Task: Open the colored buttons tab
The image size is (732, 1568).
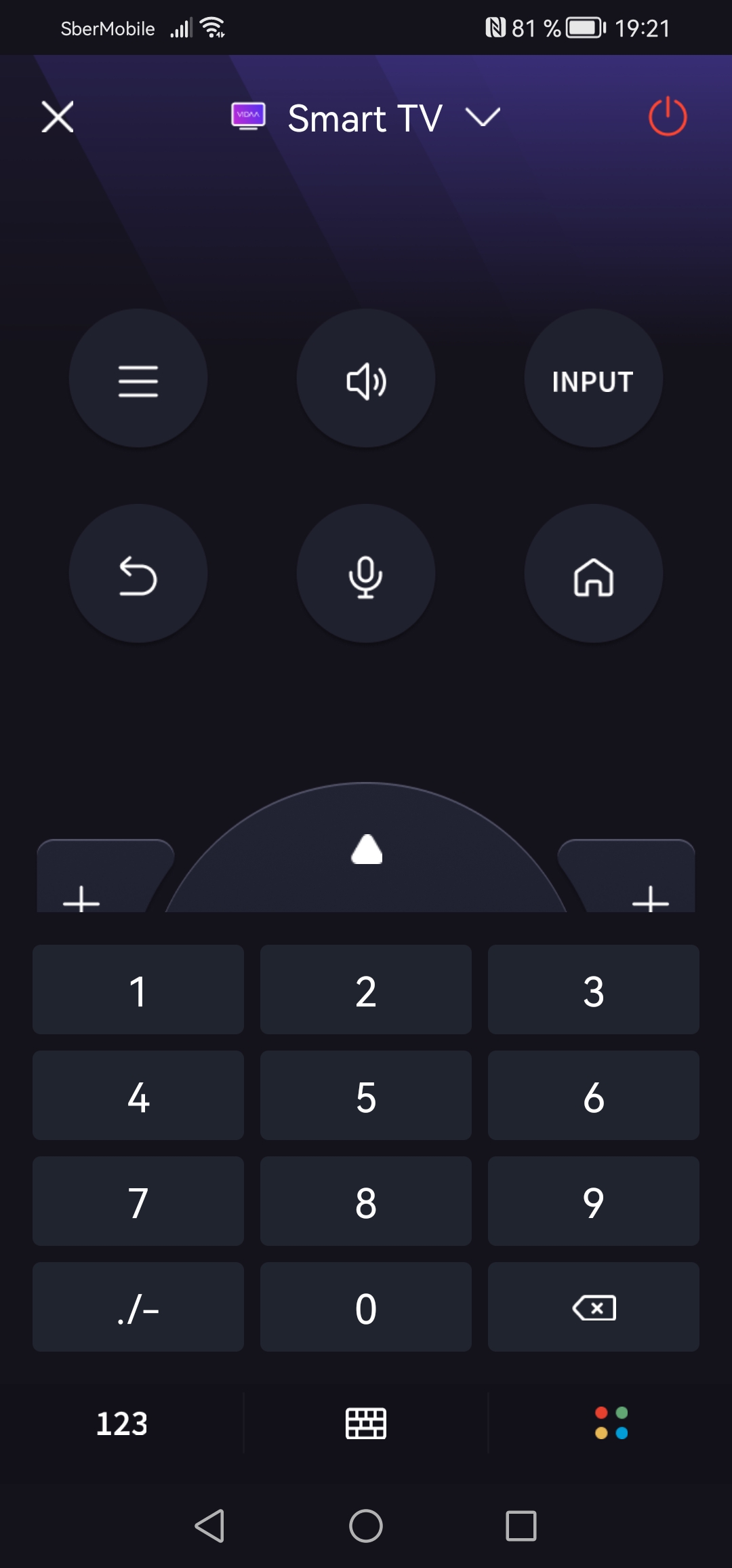Action: (611, 1423)
